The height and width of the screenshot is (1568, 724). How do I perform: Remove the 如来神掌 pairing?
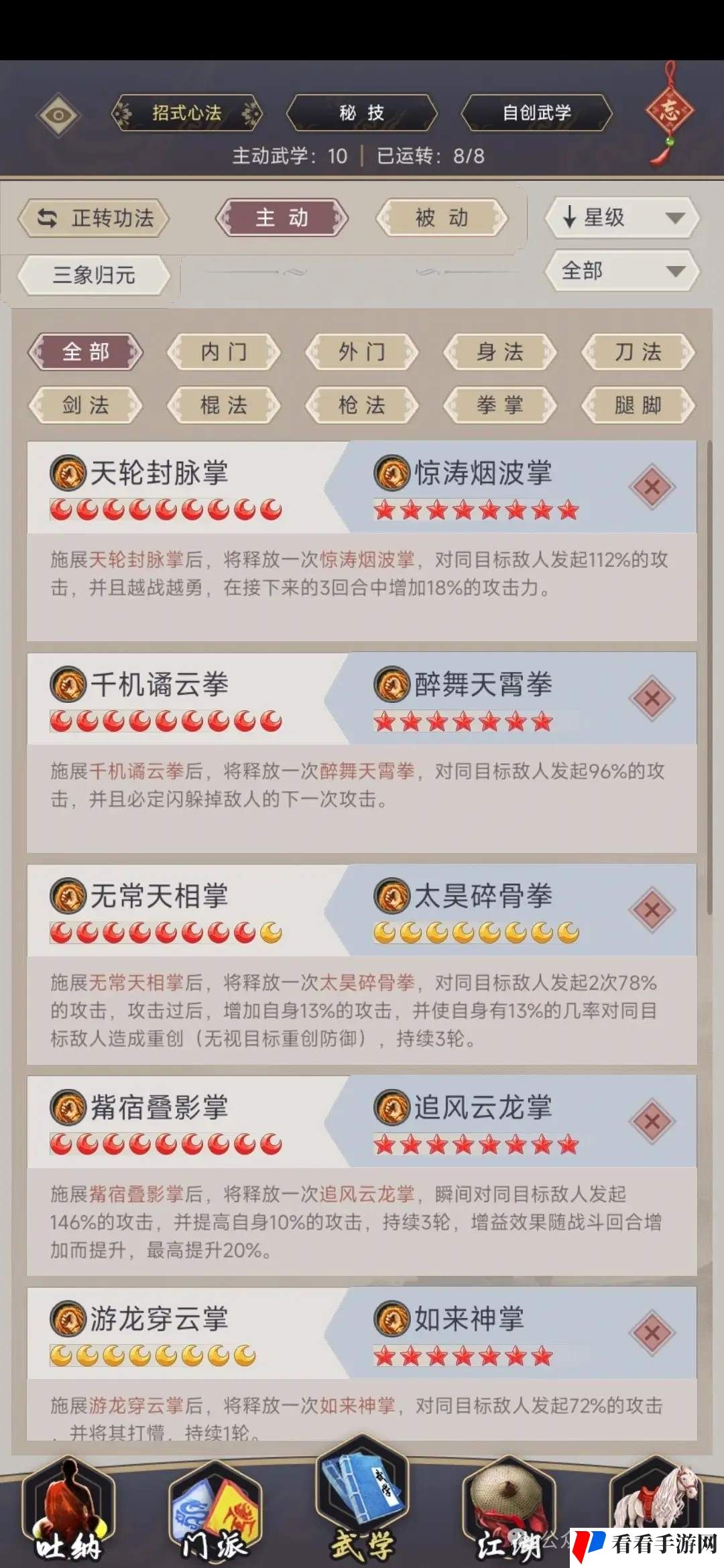click(652, 1333)
